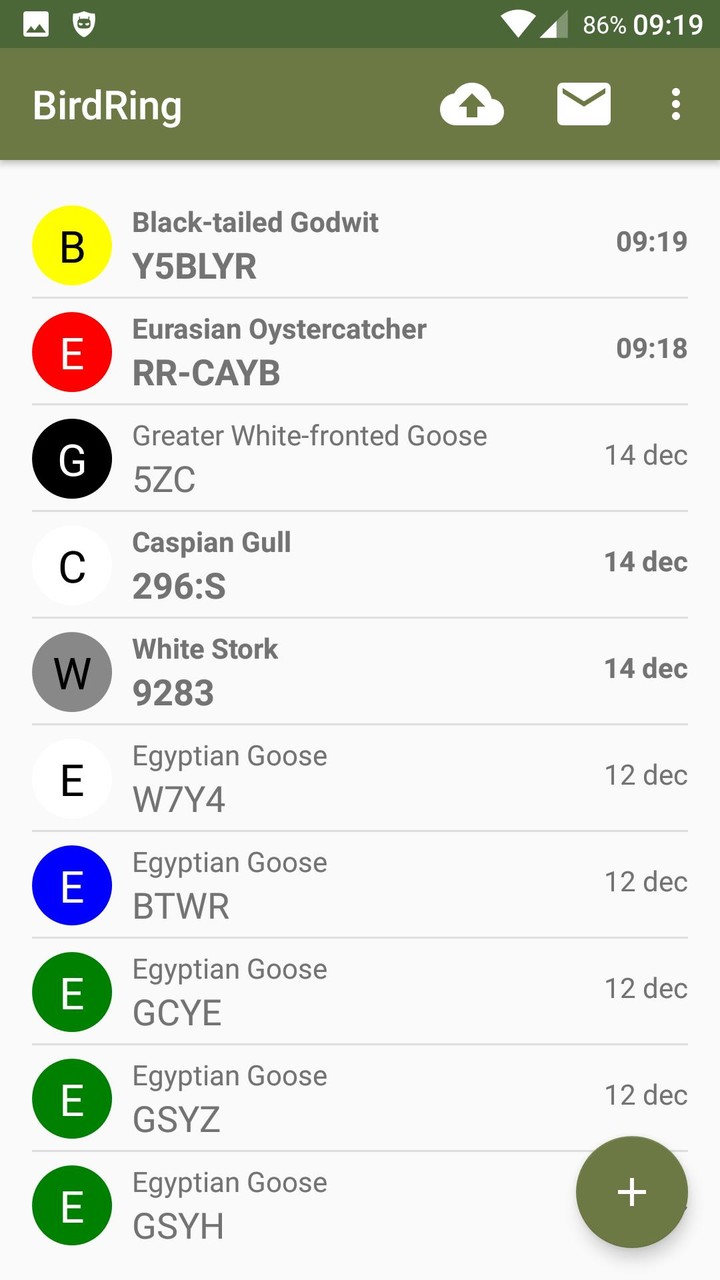Image resolution: width=720 pixels, height=1280 pixels.
Task: Open the White Stork 9283 entry
Action: click(360, 672)
